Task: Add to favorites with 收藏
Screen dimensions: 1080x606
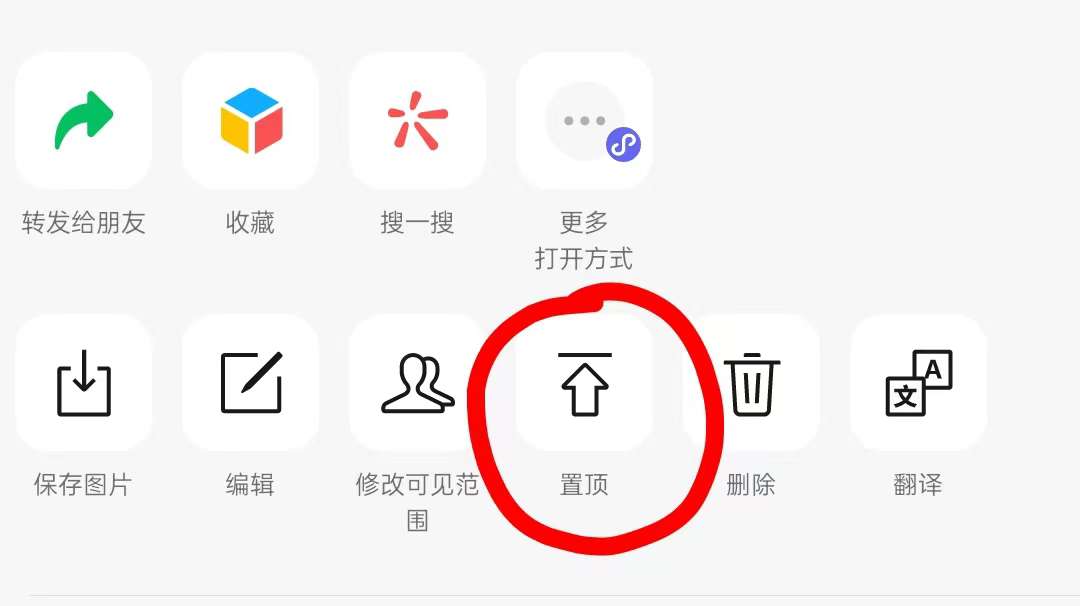Action: click(x=251, y=121)
